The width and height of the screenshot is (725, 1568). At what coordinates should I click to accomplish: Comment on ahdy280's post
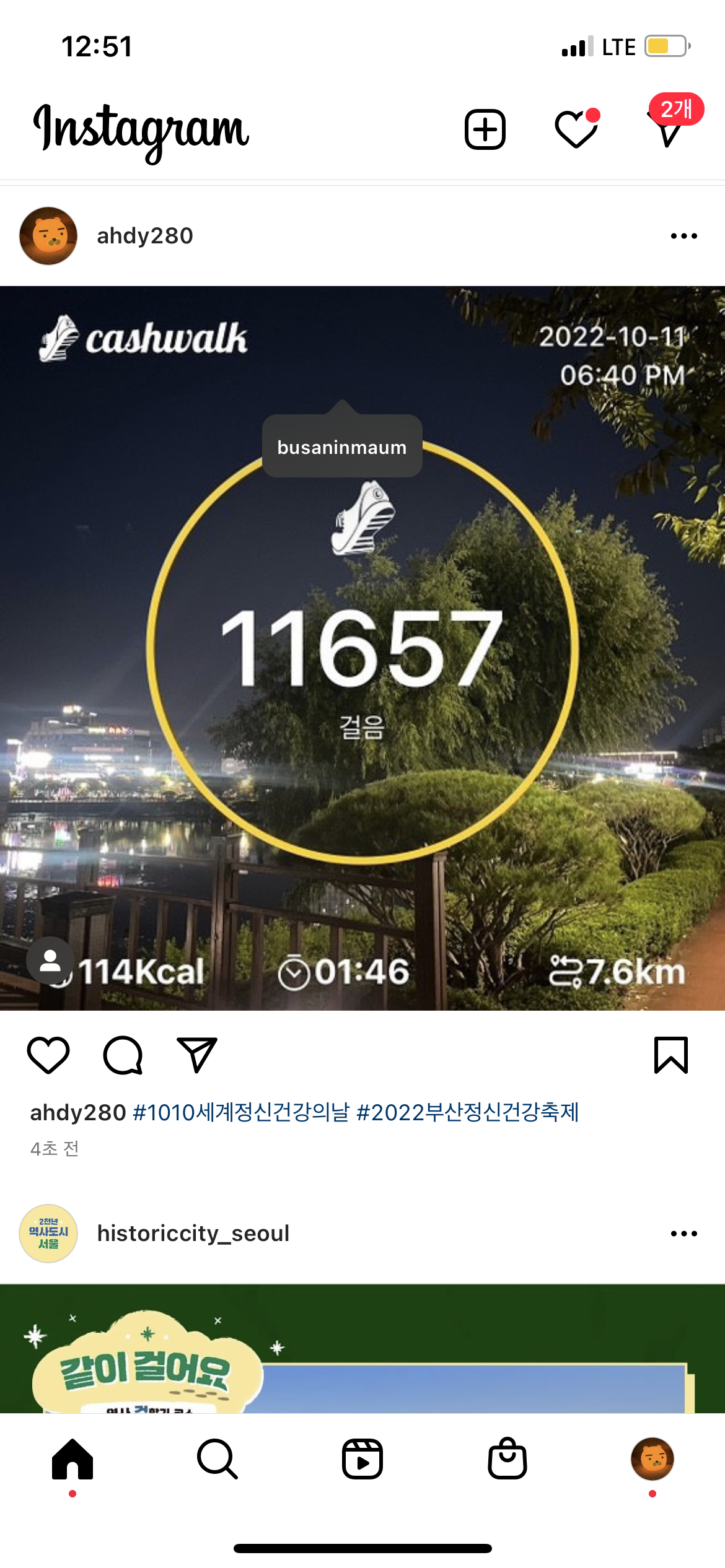pyautogui.click(x=123, y=1055)
